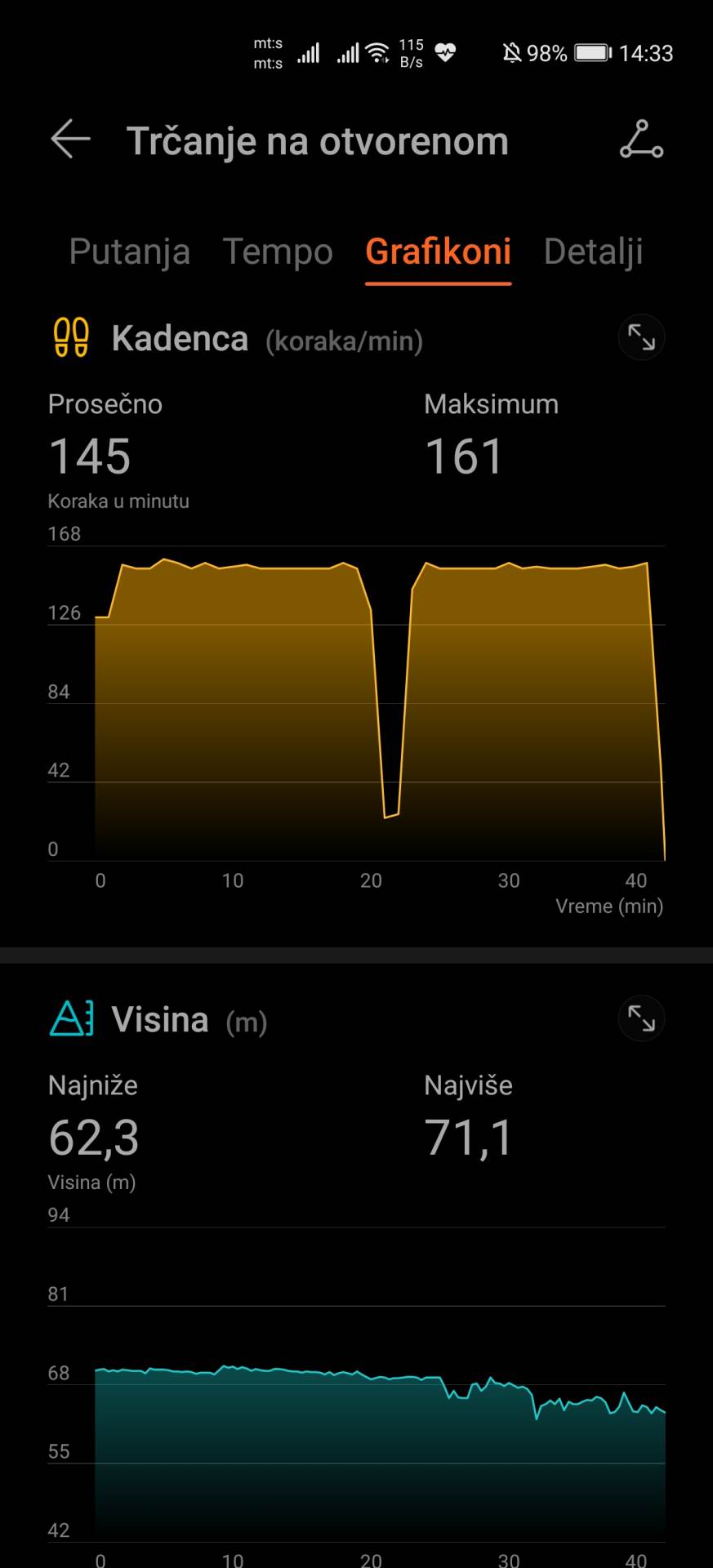Tap the Wi-Fi indicator in status bar
Screen dimensions: 713x1568
click(x=377, y=51)
